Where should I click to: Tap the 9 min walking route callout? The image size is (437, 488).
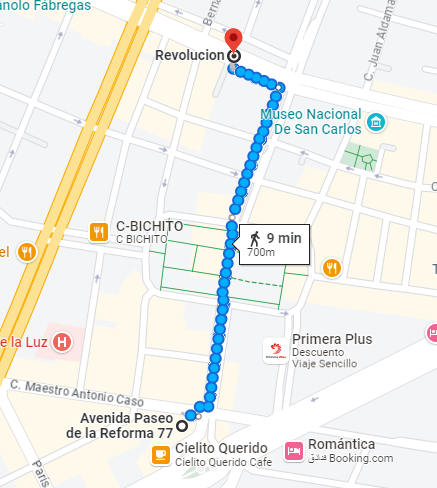pyautogui.click(x=274, y=245)
